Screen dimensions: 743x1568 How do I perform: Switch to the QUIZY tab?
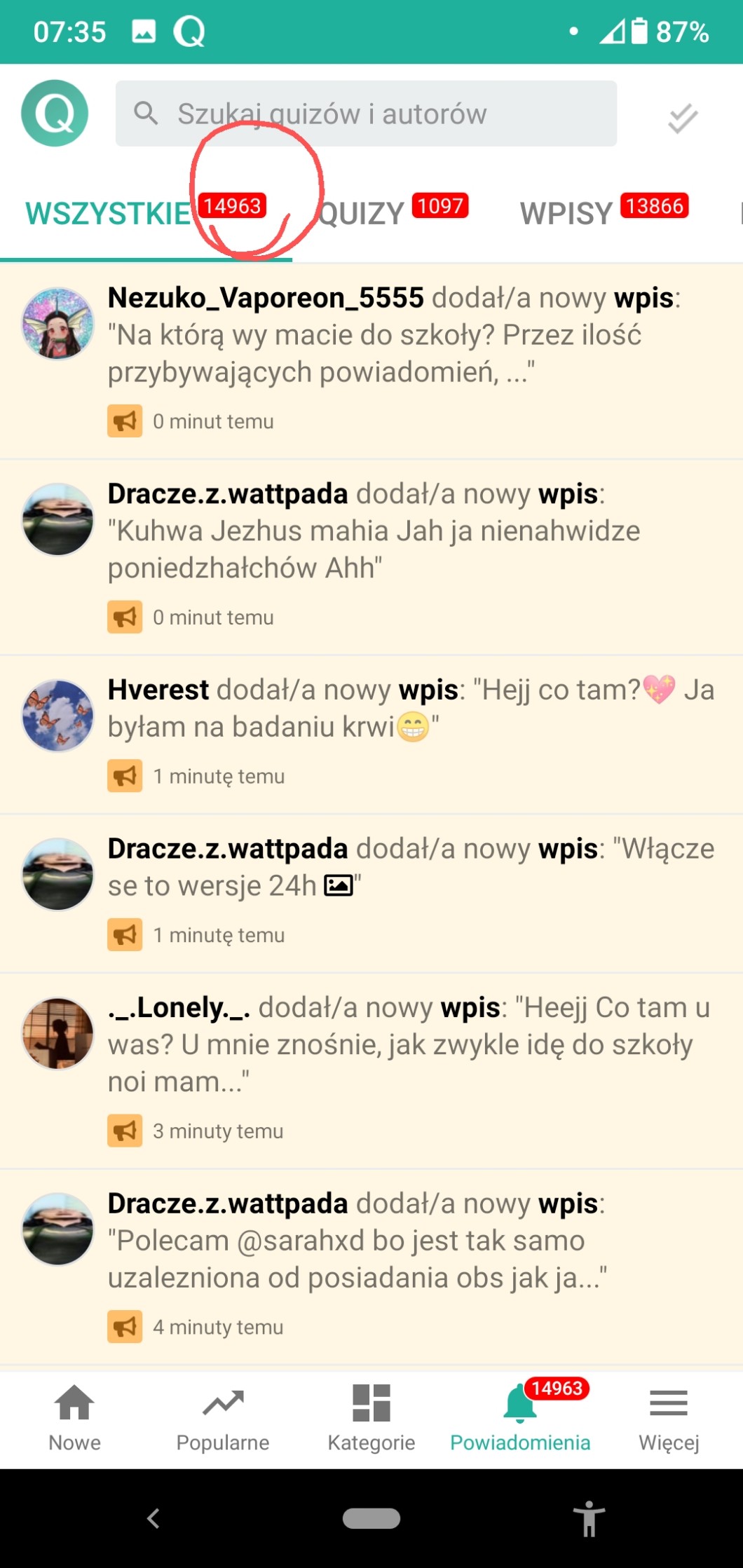(362, 213)
